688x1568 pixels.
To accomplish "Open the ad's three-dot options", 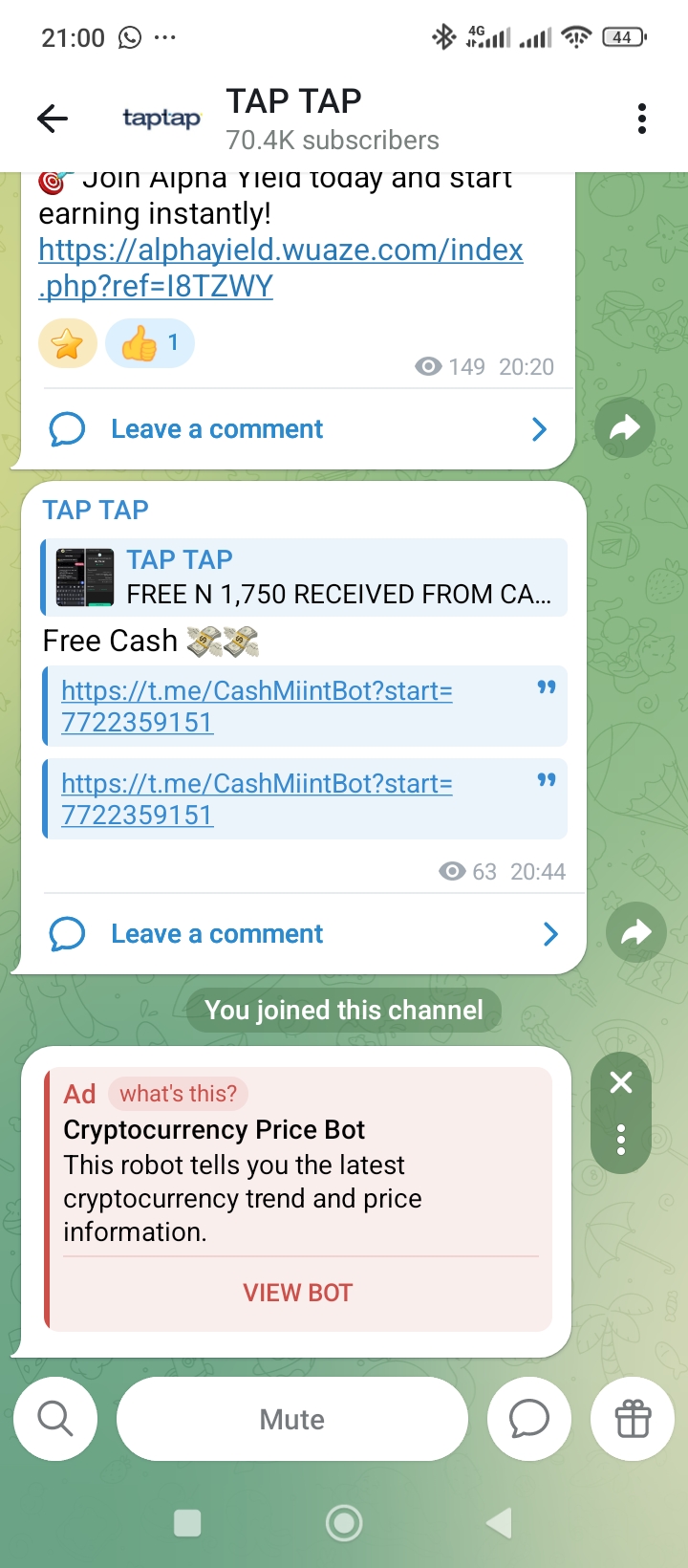I will (621, 1140).
